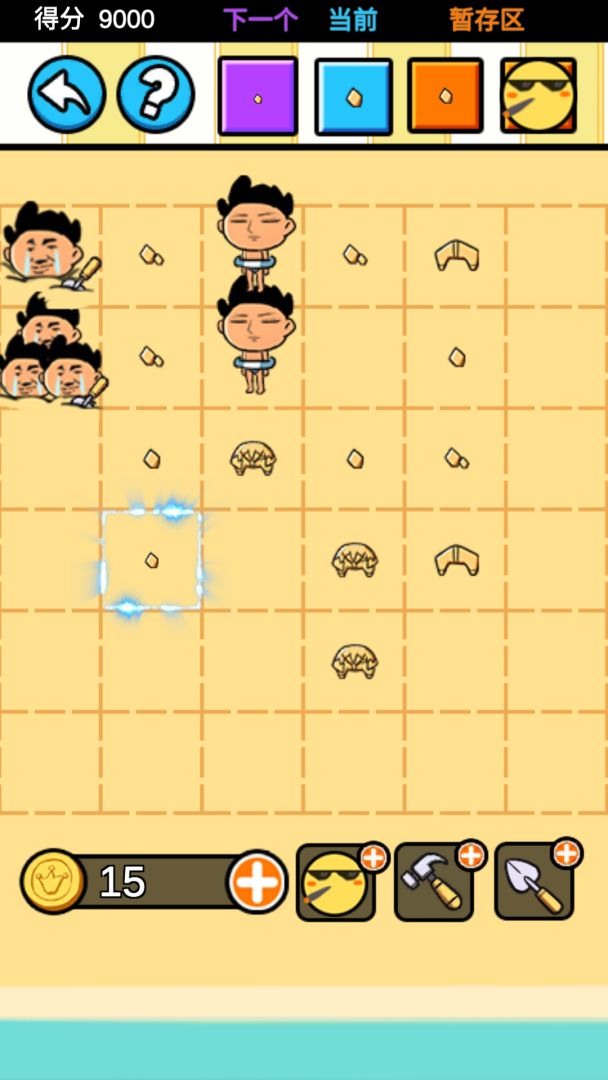Tap the orange tile in the holding area
The image size is (608, 1080).
coord(445,96)
